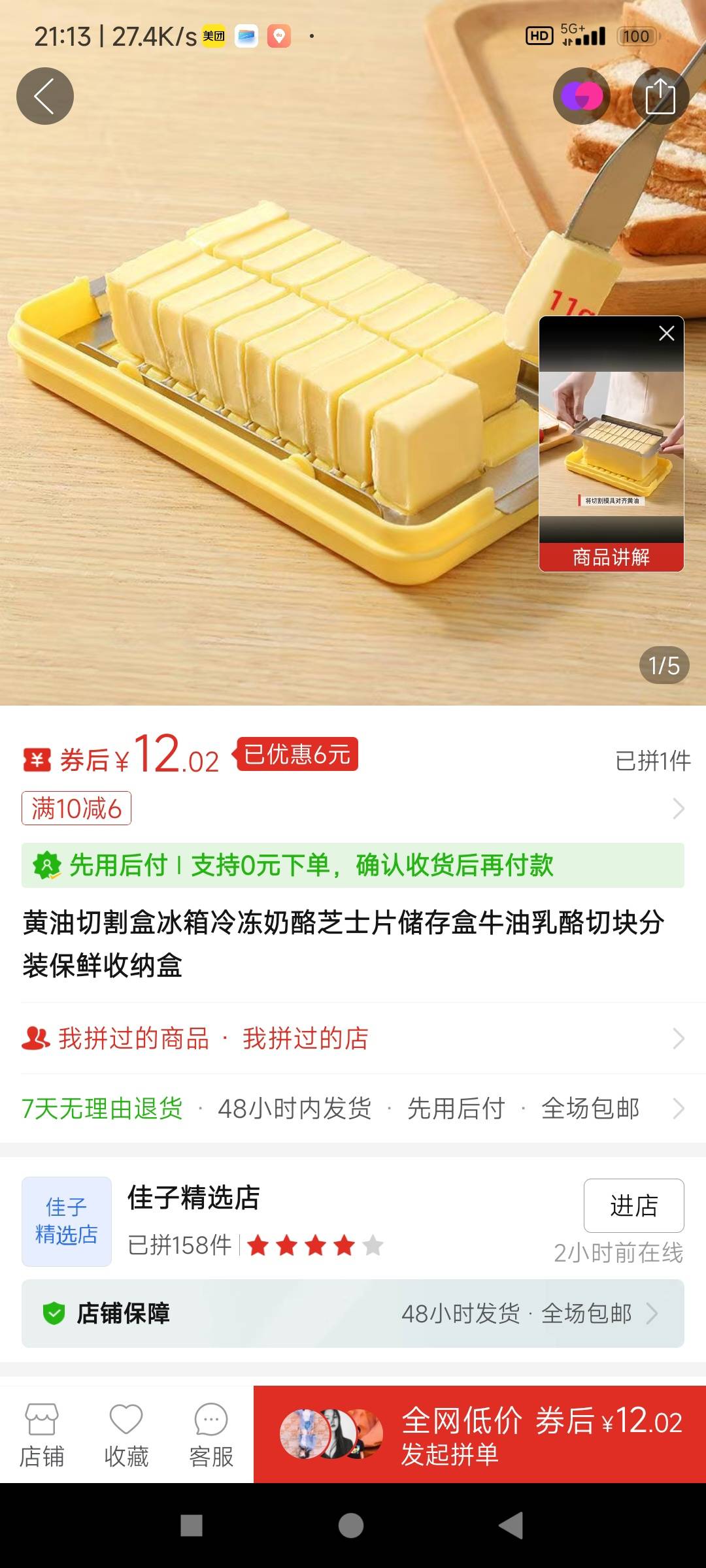
Task: Open 店铺保障 store guarantee details
Action: (353, 1313)
